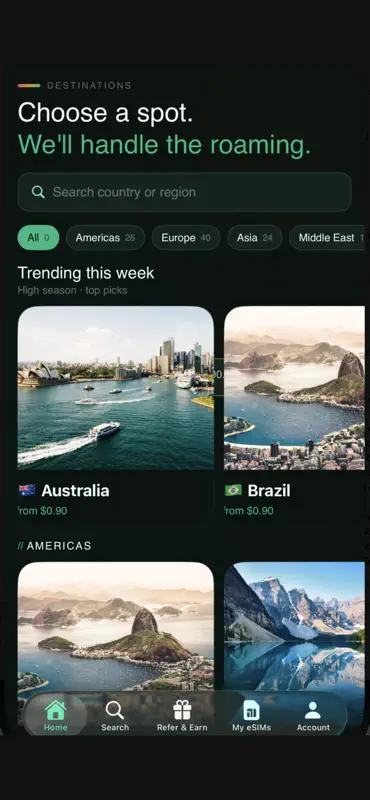Open the Brazil trending card

pyautogui.click(x=294, y=411)
